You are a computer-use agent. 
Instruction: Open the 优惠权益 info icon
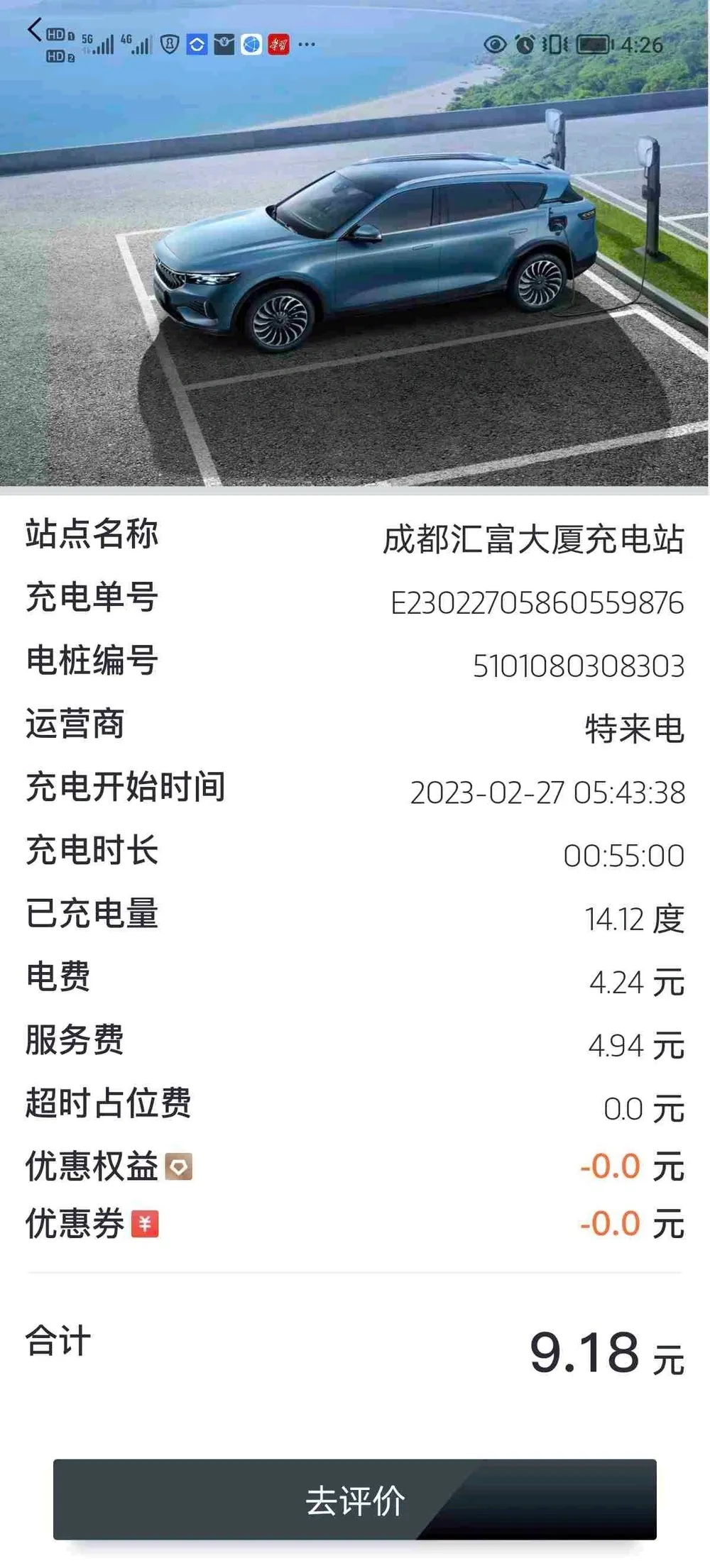pos(178,1166)
